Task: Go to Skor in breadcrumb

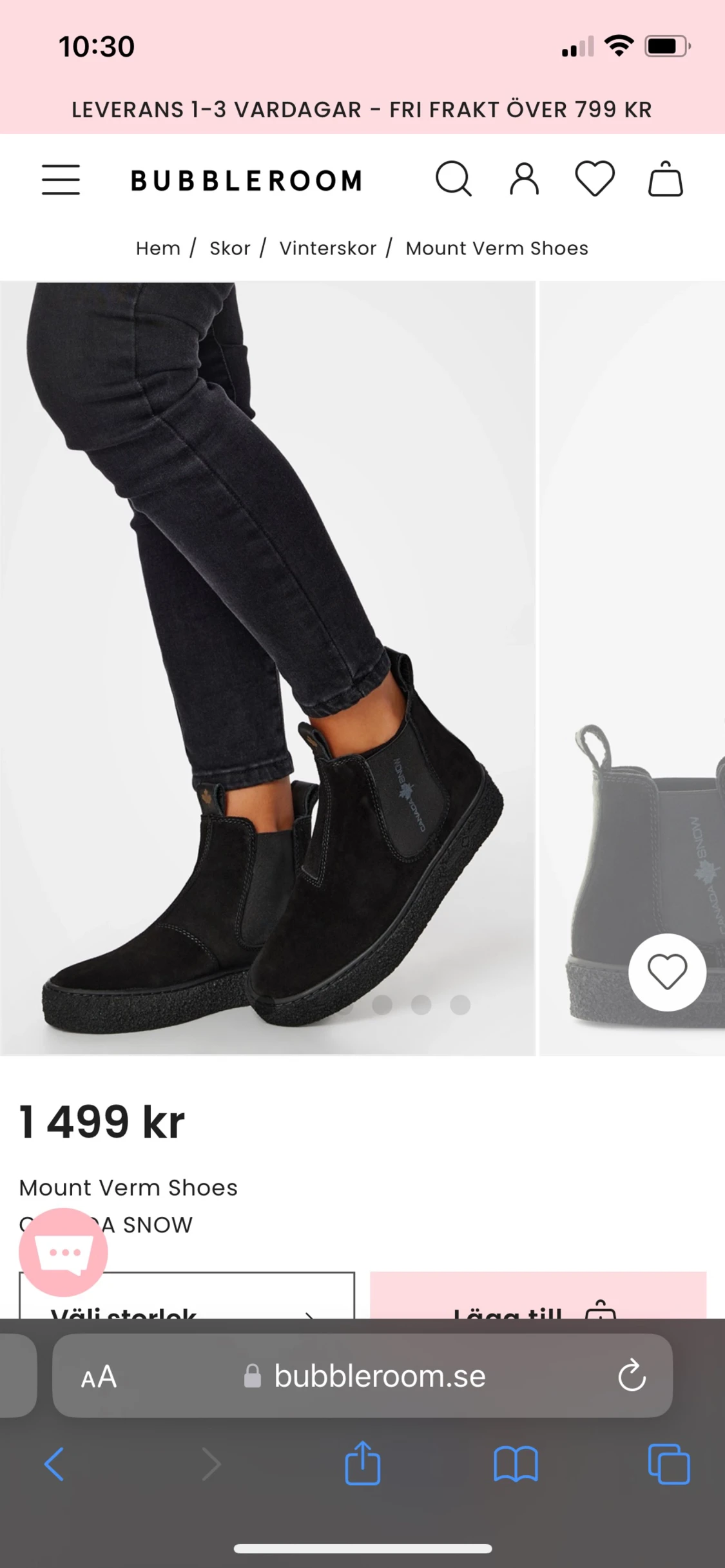Action: [x=229, y=248]
